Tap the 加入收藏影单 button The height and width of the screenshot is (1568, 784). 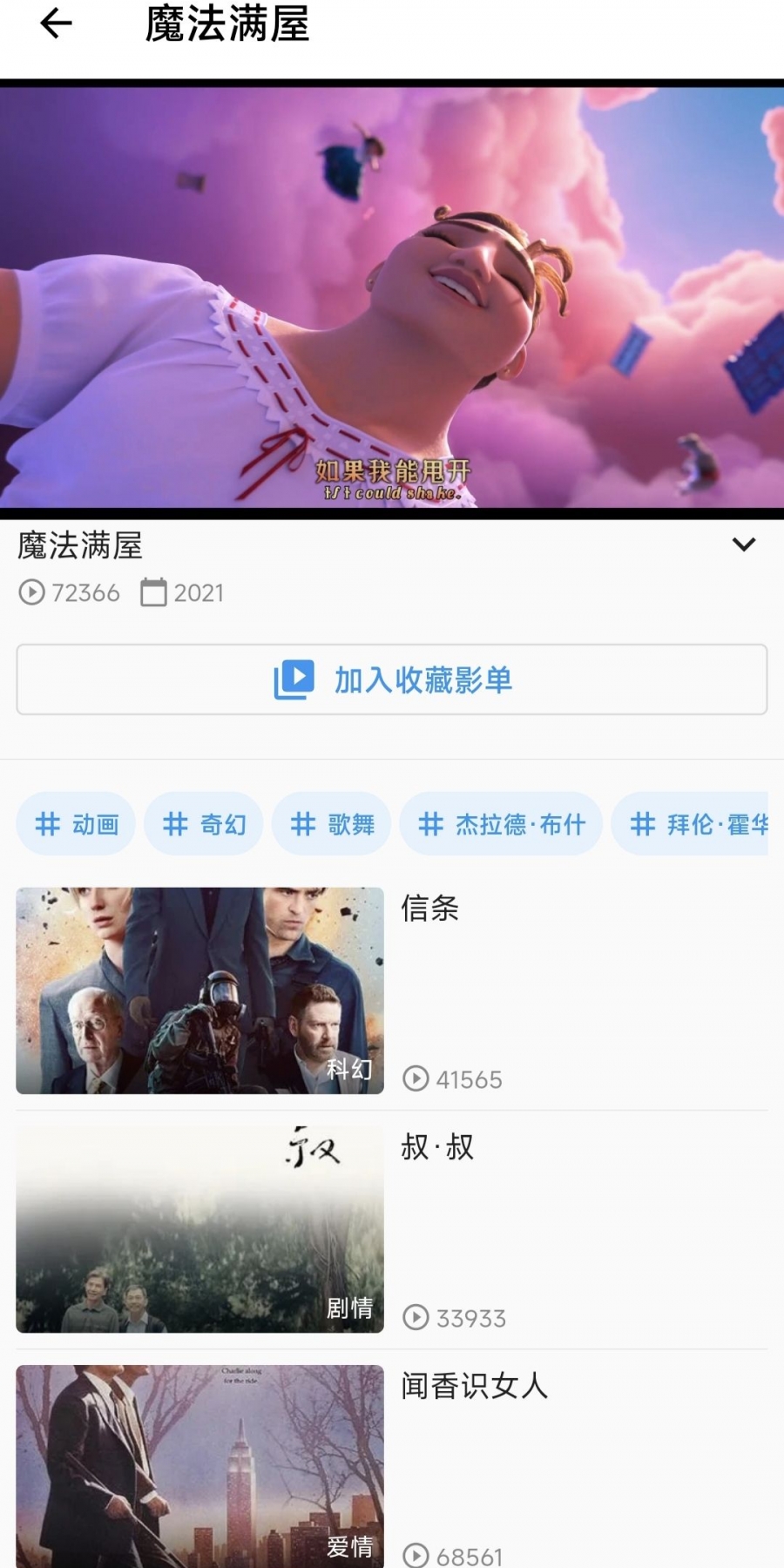pos(392,679)
